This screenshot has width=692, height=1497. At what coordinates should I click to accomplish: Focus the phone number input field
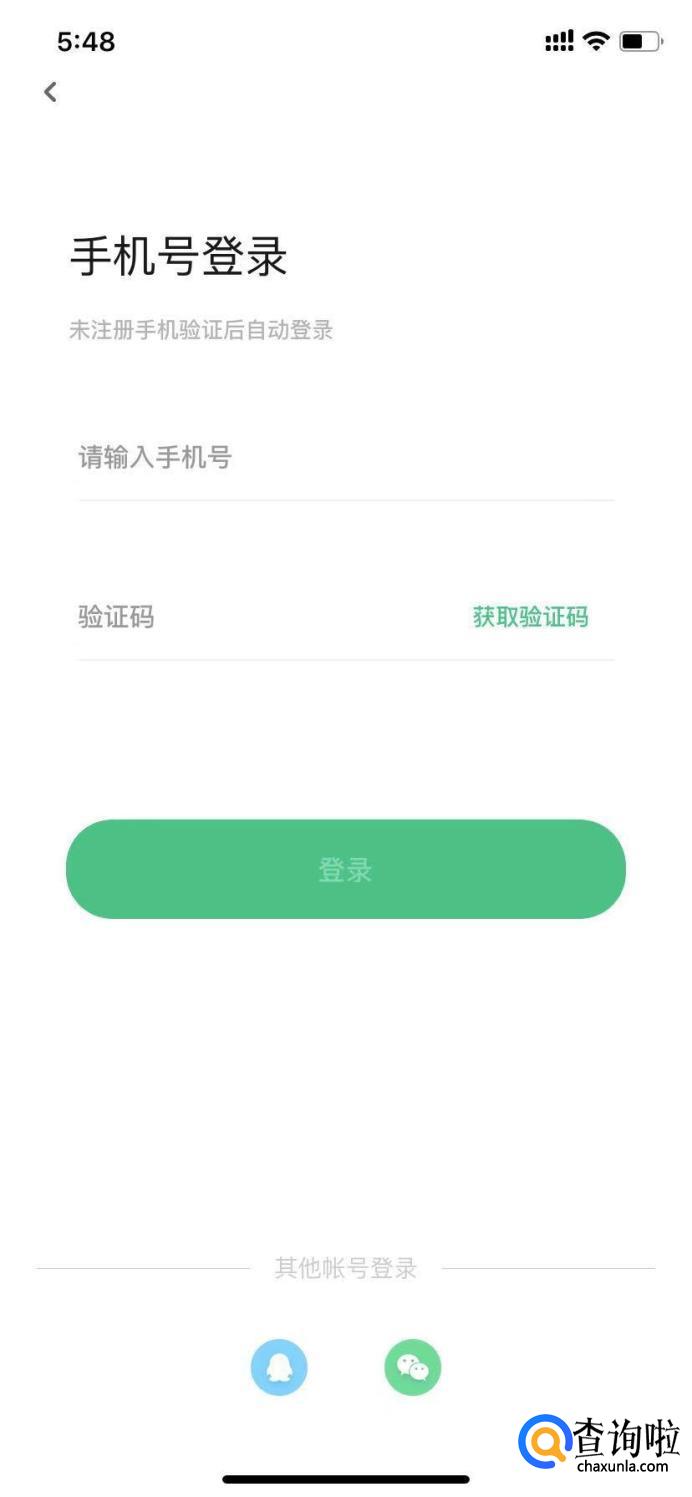click(345, 459)
